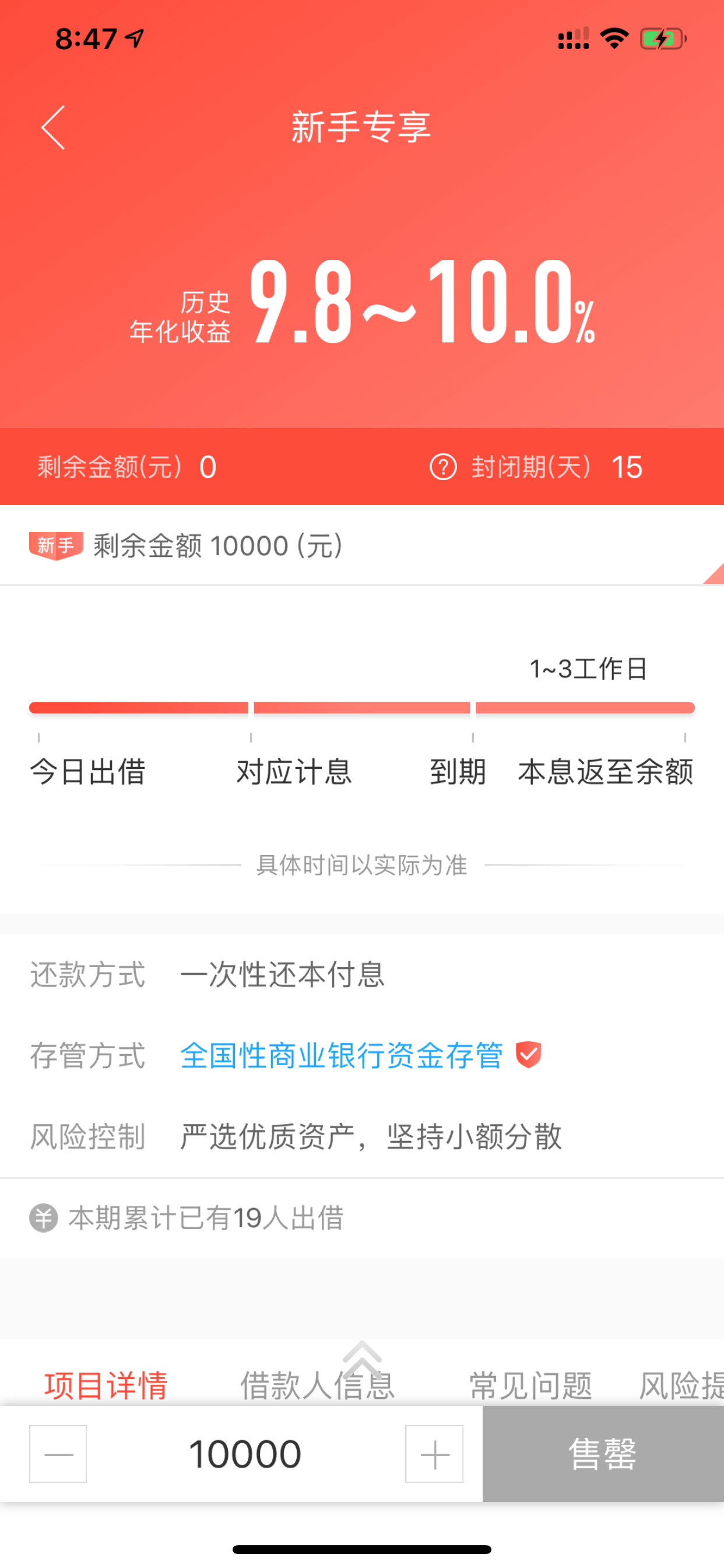Switch to the 常见问题 tab

[x=530, y=1386]
